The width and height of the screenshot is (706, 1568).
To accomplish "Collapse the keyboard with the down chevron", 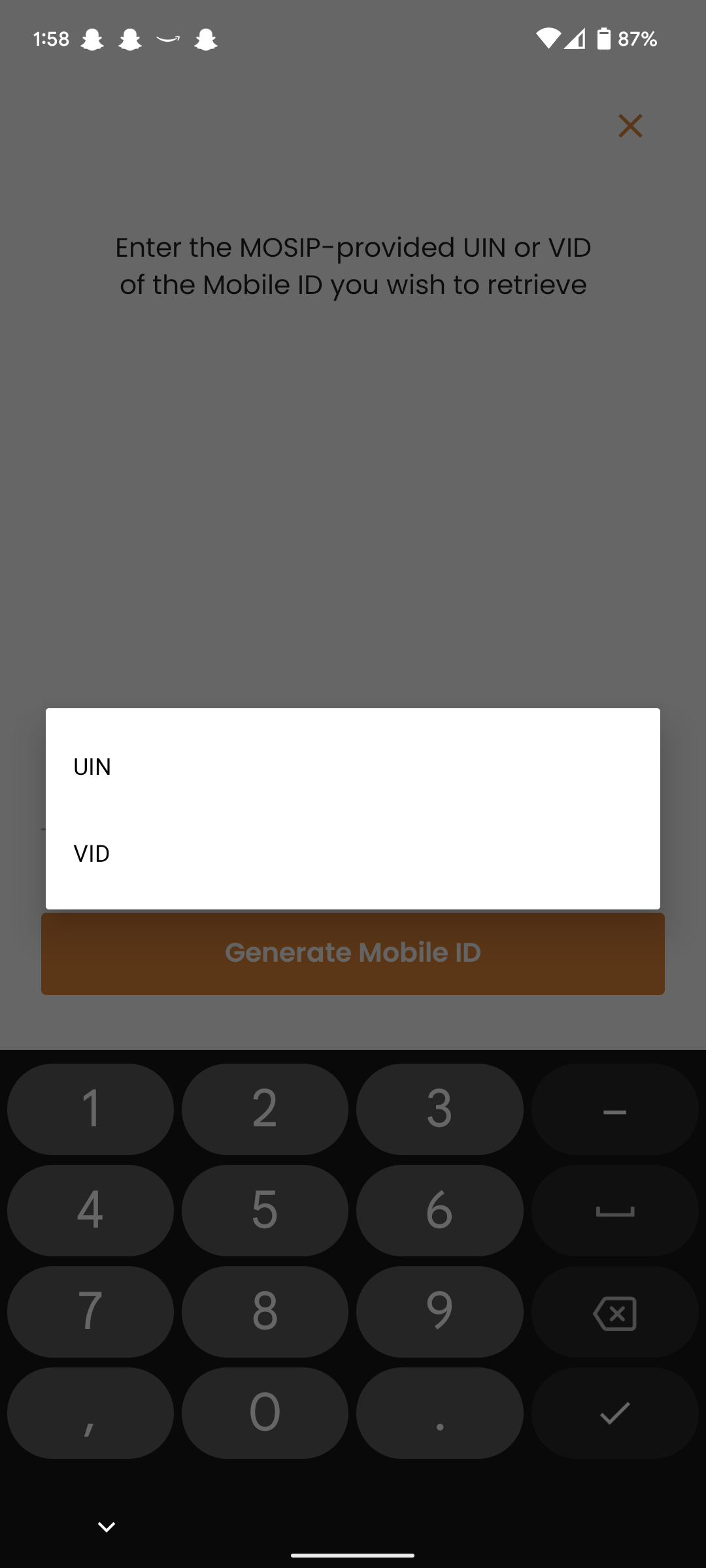I will click(106, 1526).
